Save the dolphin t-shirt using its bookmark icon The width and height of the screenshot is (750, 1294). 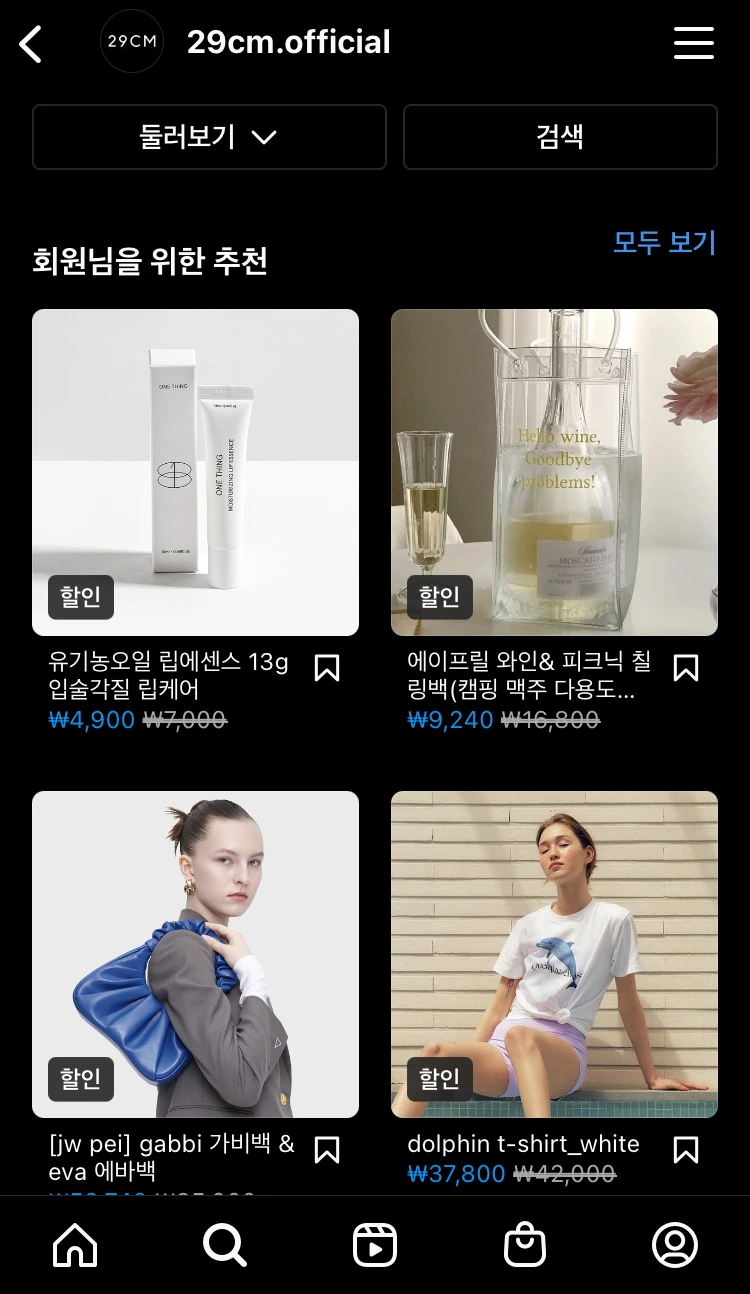click(x=687, y=1150)
